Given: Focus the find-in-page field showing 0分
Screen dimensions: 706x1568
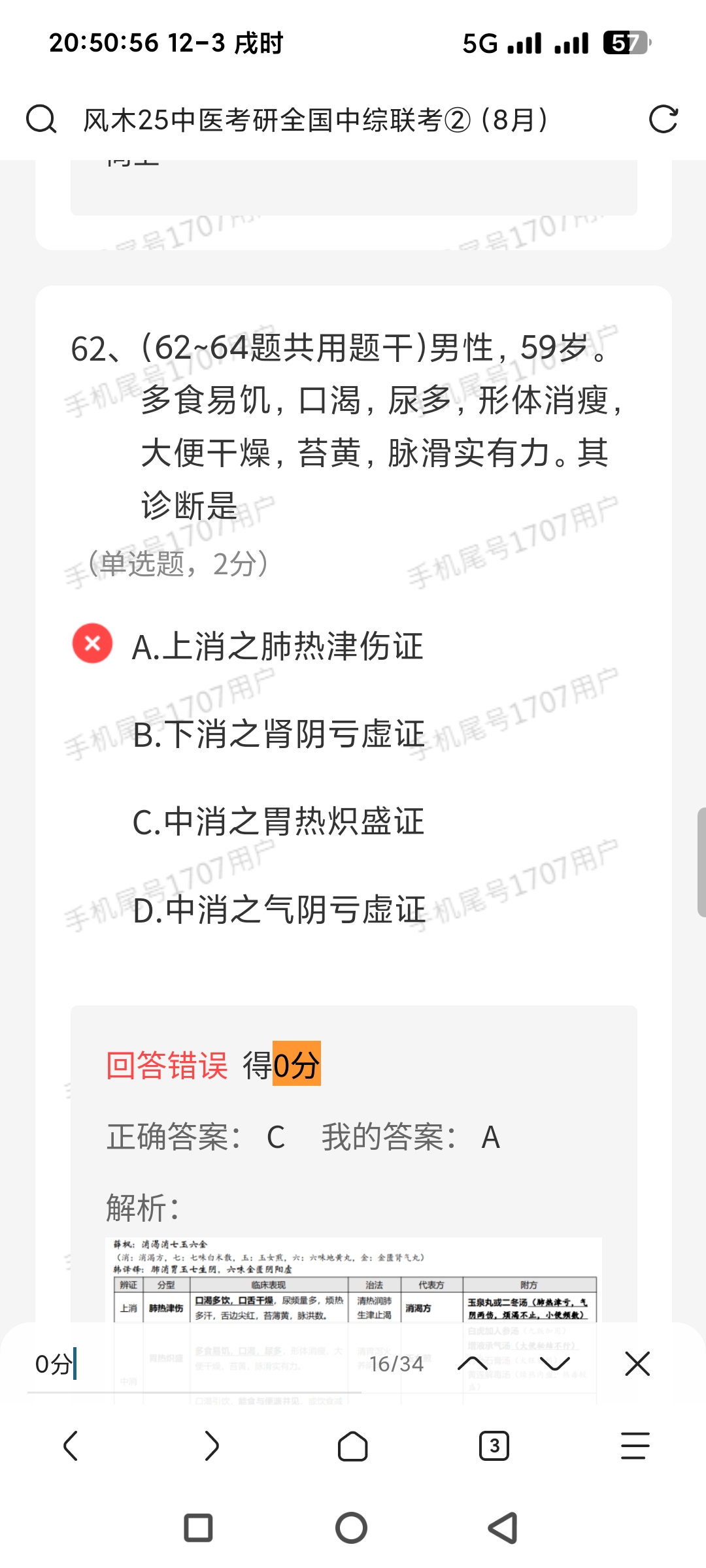Looking at the screenshot, I should 190,1364.
